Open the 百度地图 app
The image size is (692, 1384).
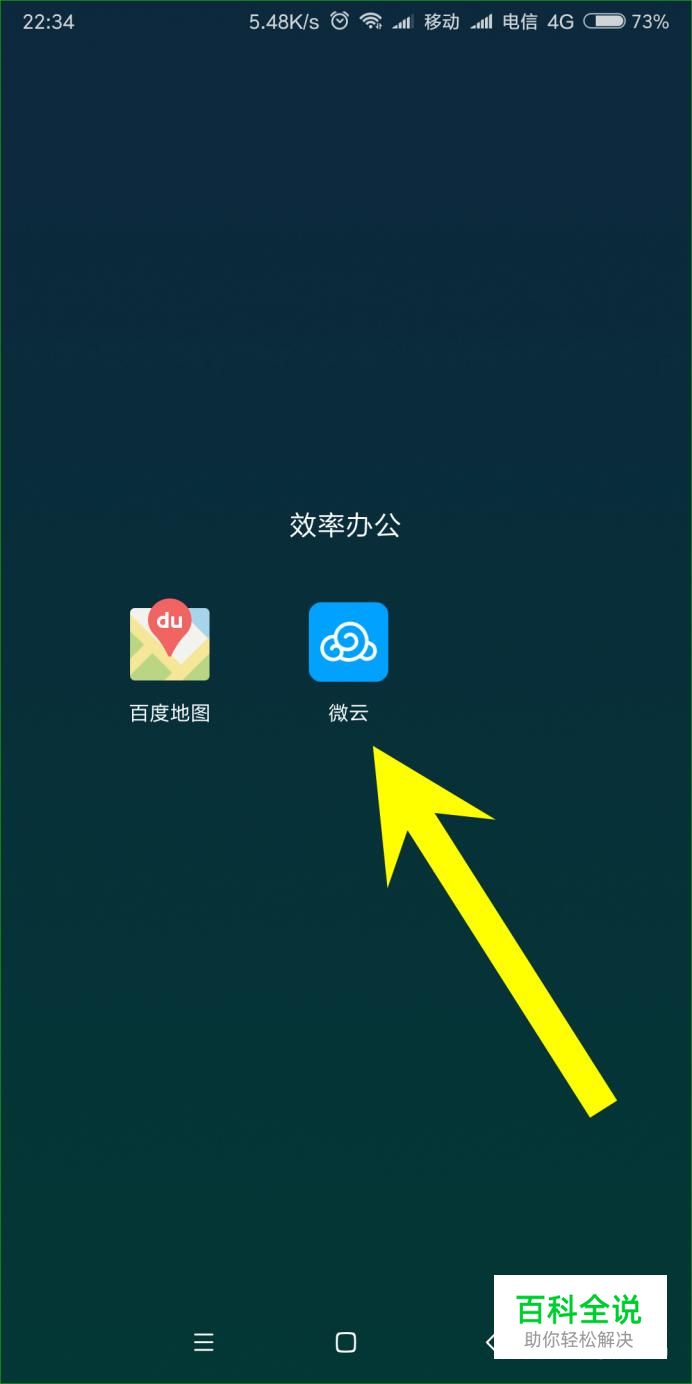pos(170,643)
